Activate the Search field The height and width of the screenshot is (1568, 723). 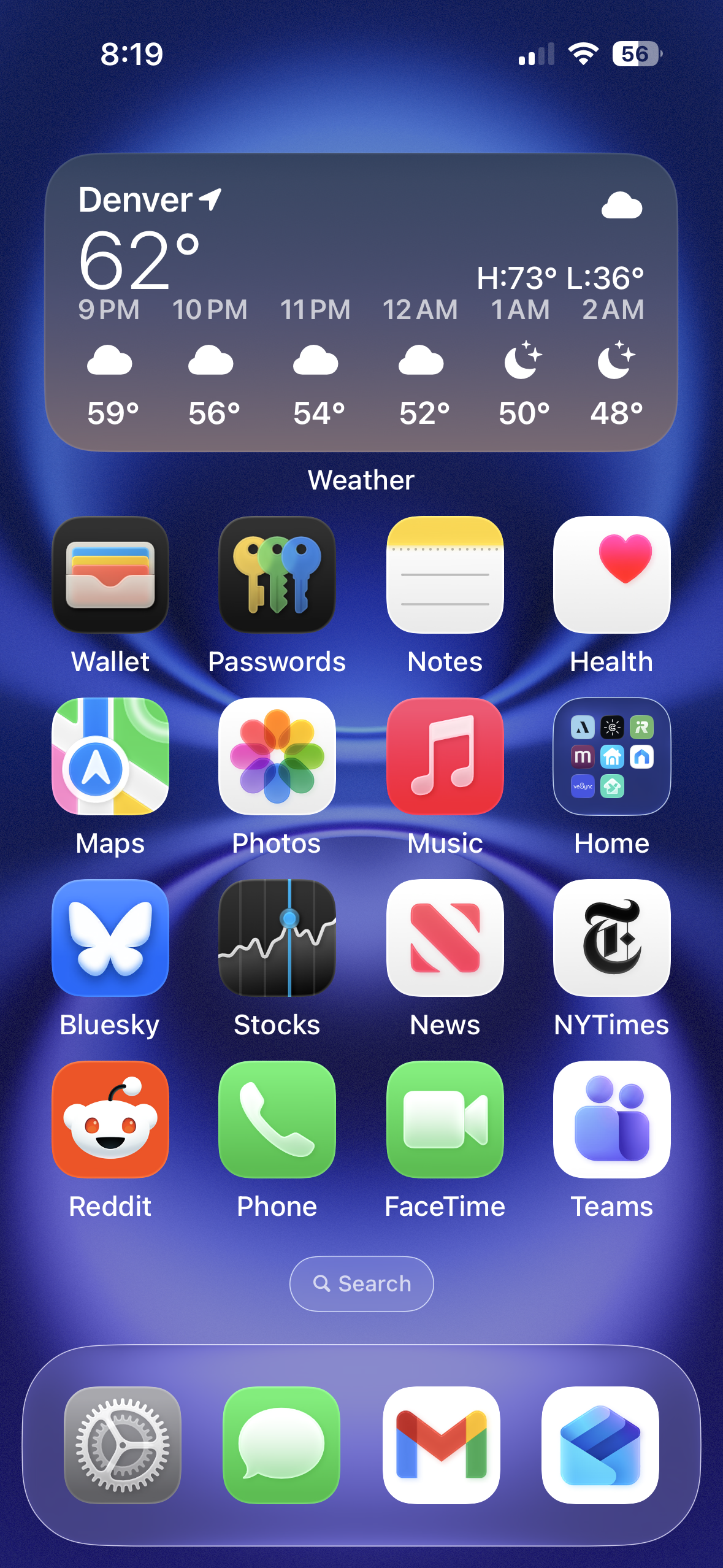coord(361,1283)
